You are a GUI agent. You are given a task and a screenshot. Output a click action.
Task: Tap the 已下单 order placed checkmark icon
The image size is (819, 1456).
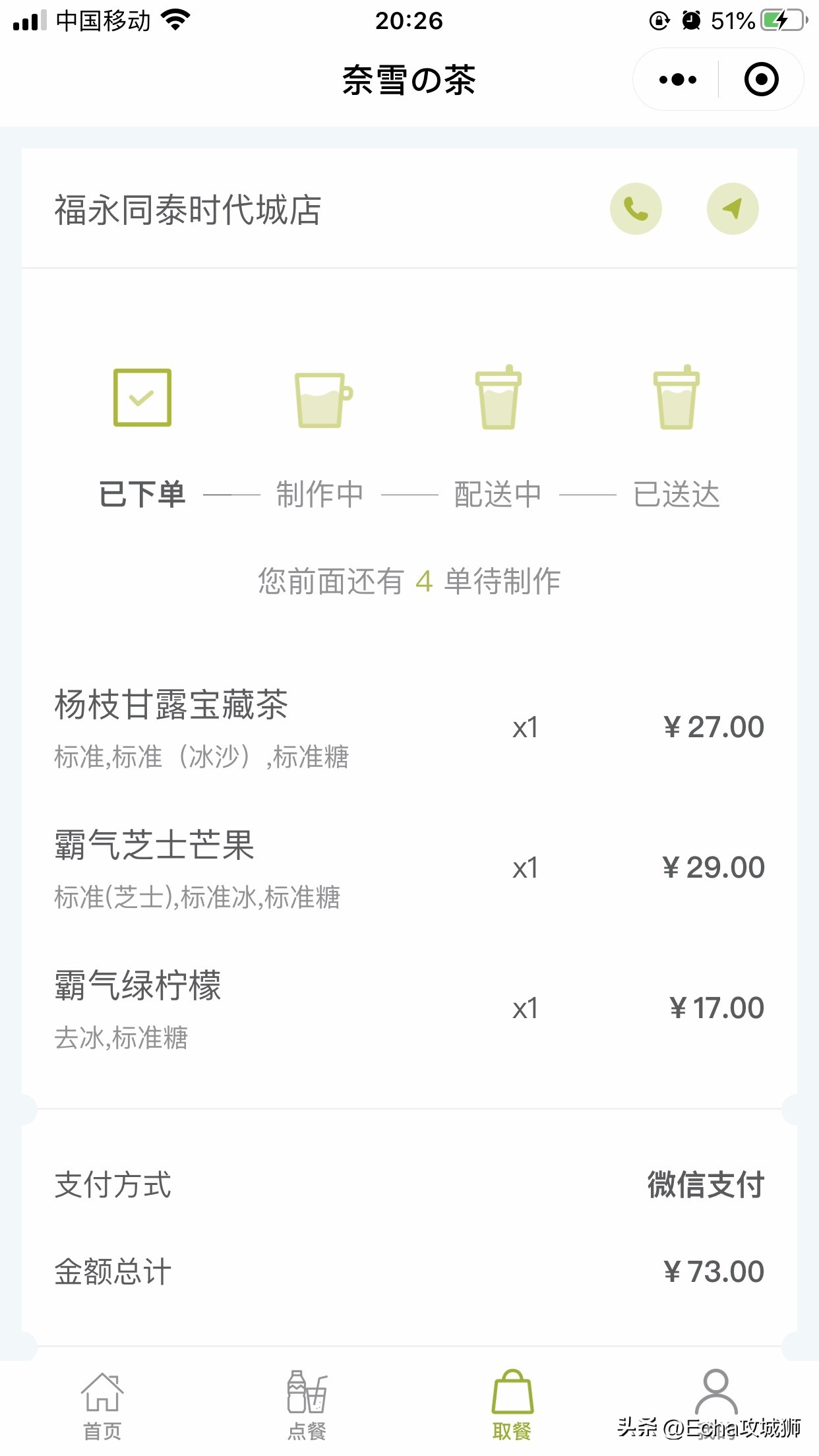tap(141, 398)
